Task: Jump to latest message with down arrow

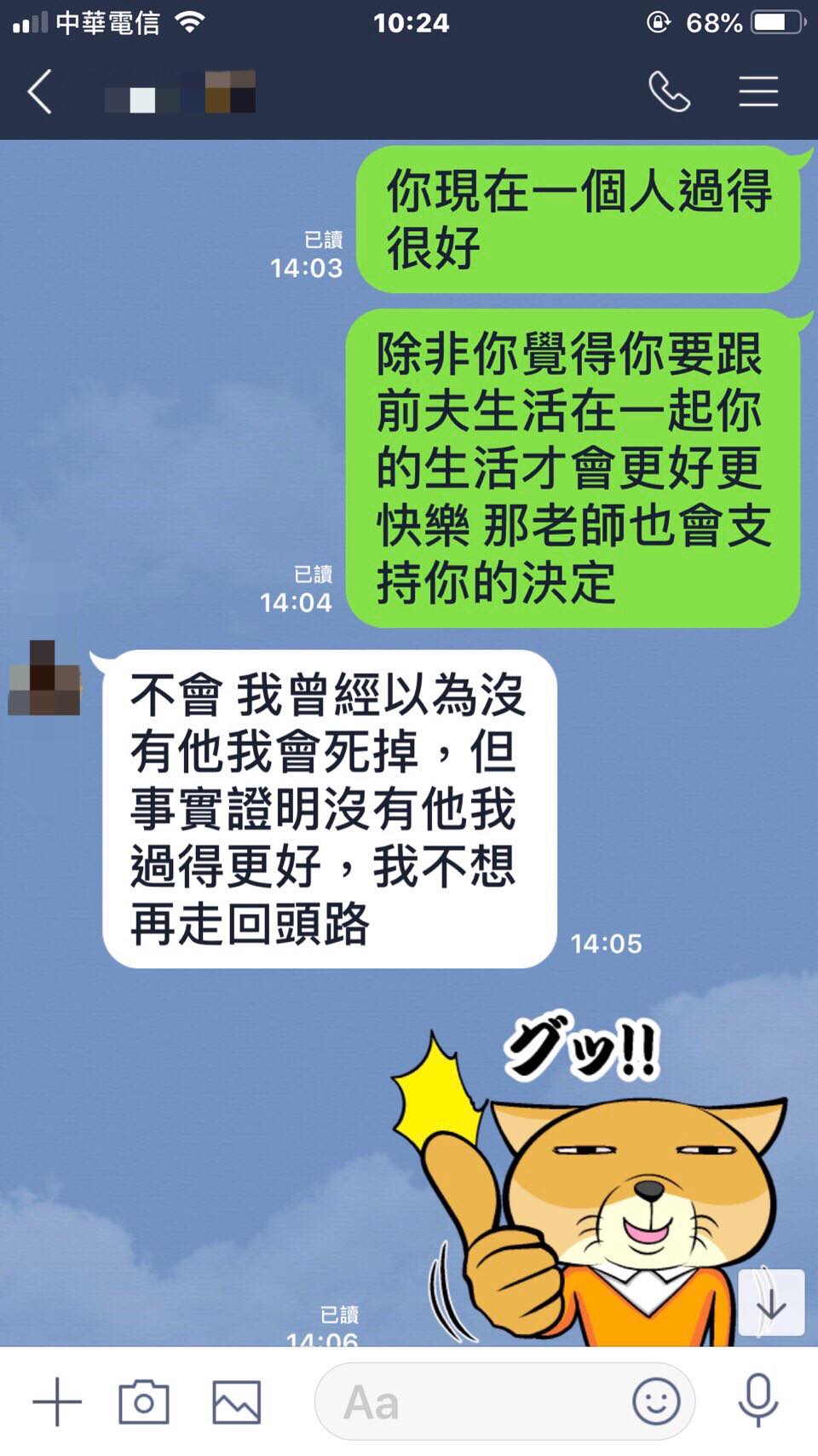Action: pos(770,1303)
